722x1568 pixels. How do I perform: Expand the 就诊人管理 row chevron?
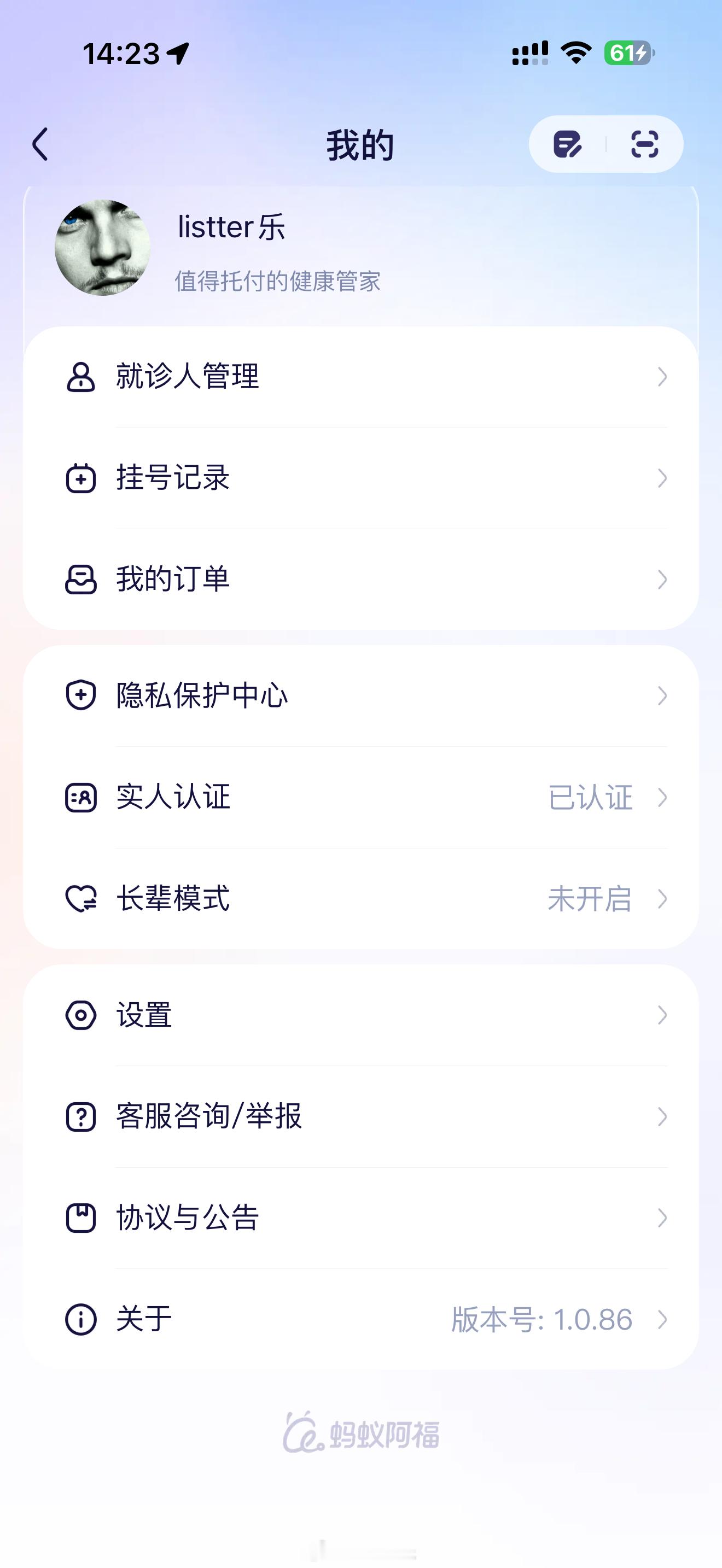point(663,377)
